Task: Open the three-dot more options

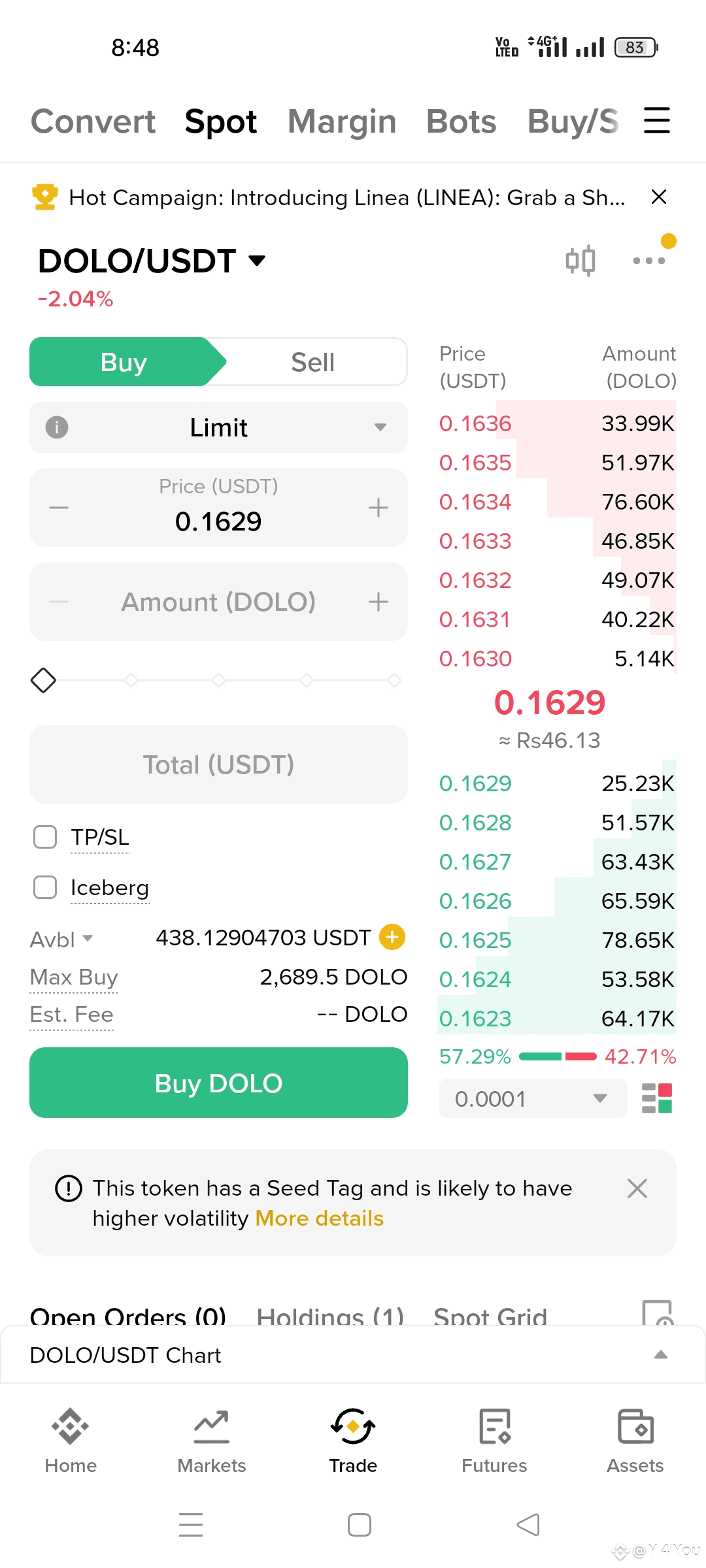Action: pos(649,261)
